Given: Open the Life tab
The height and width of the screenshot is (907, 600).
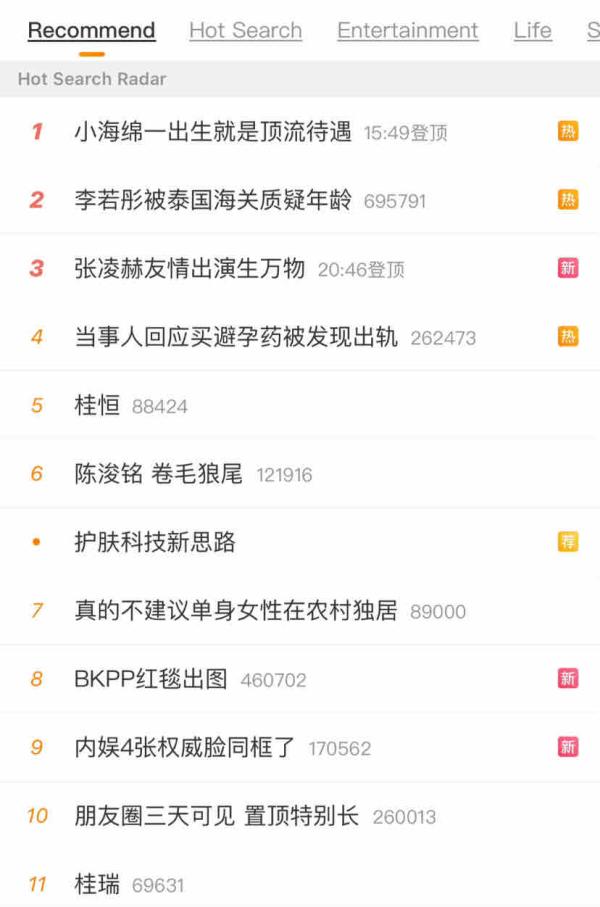Looking at the screenshot, I should (532, 31).
